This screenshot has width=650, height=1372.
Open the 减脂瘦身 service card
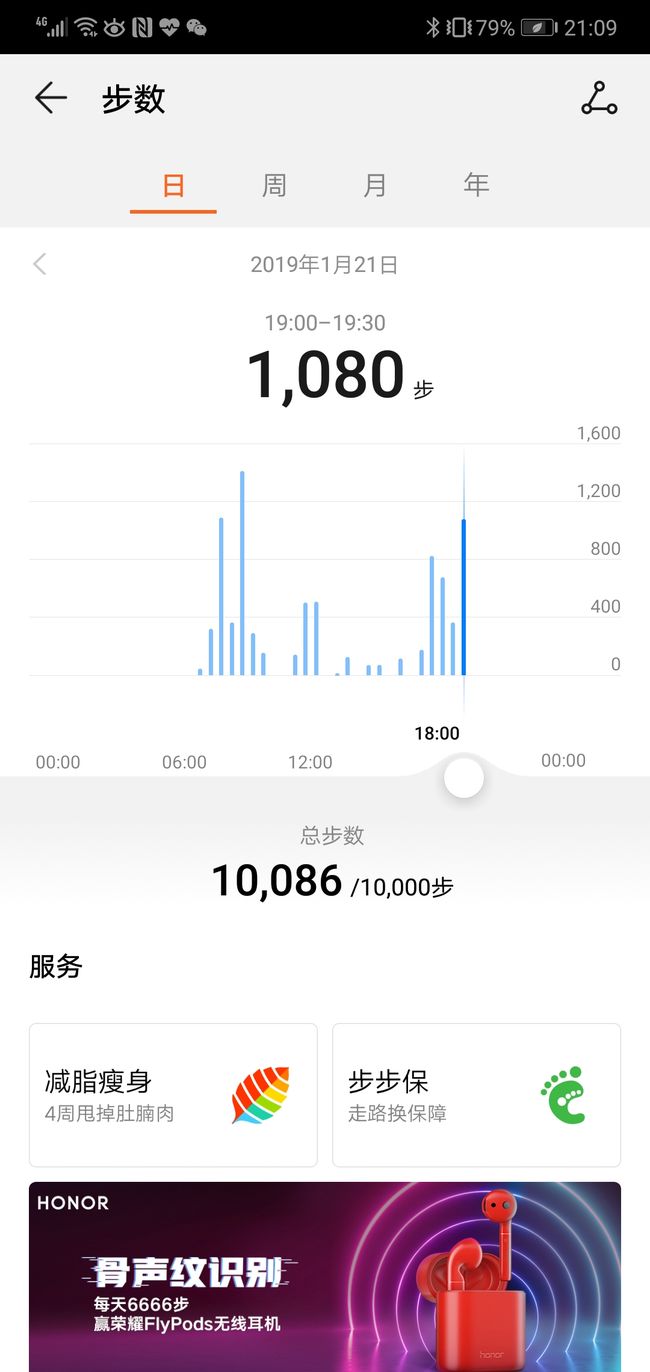click(173, 1095)
